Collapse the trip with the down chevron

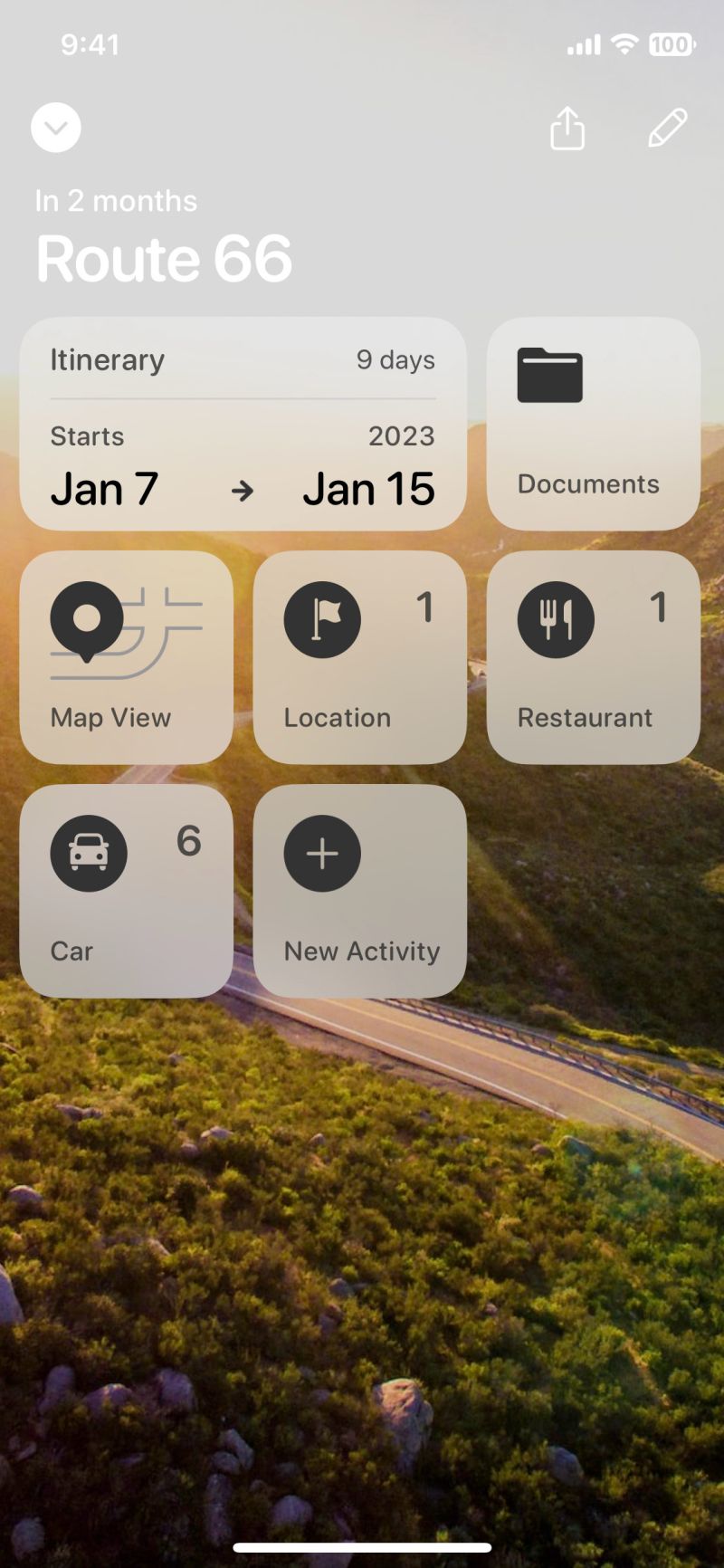click(56, 128)
